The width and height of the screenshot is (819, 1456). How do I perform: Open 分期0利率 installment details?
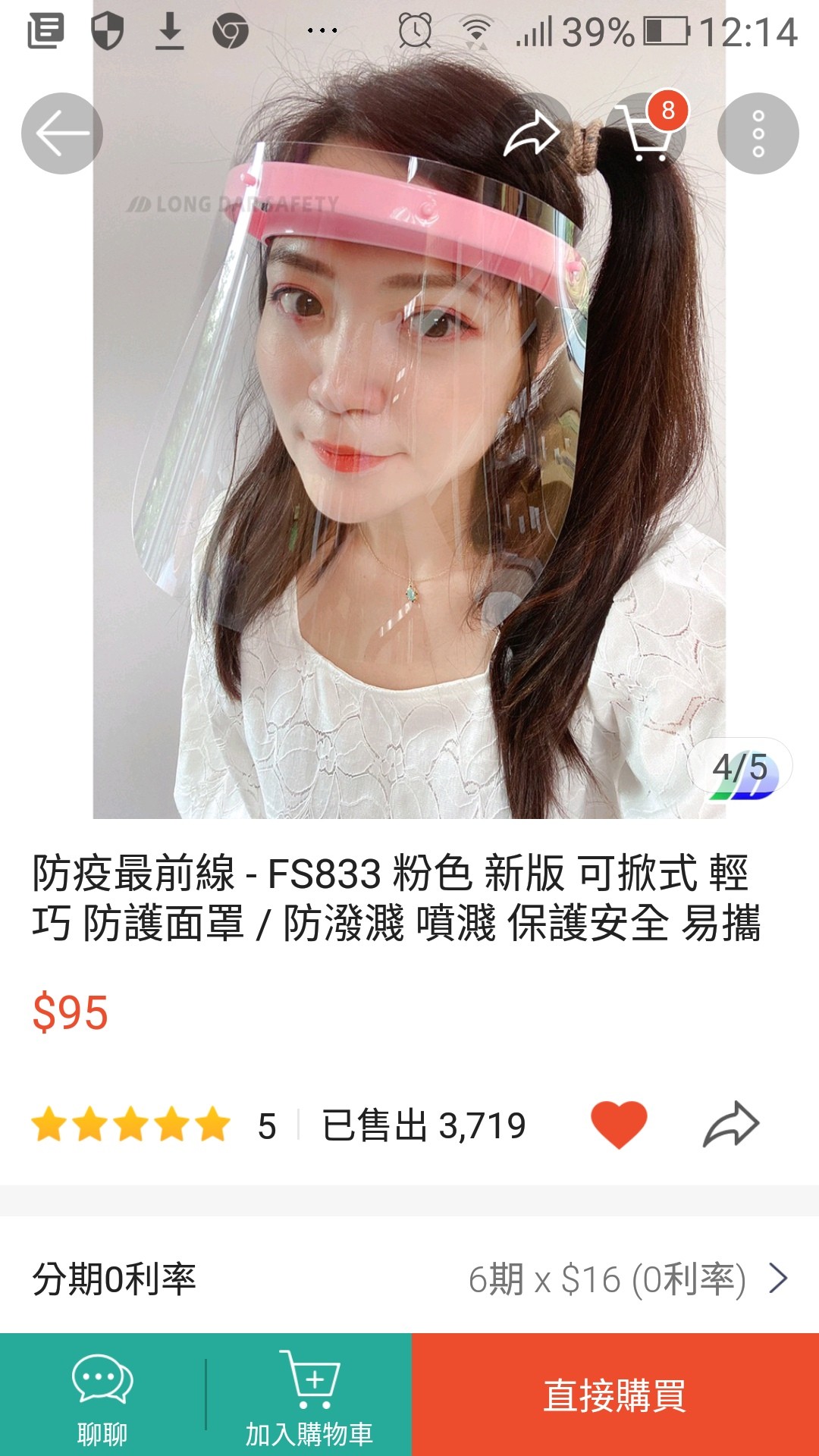click(x=409, y=1279)
